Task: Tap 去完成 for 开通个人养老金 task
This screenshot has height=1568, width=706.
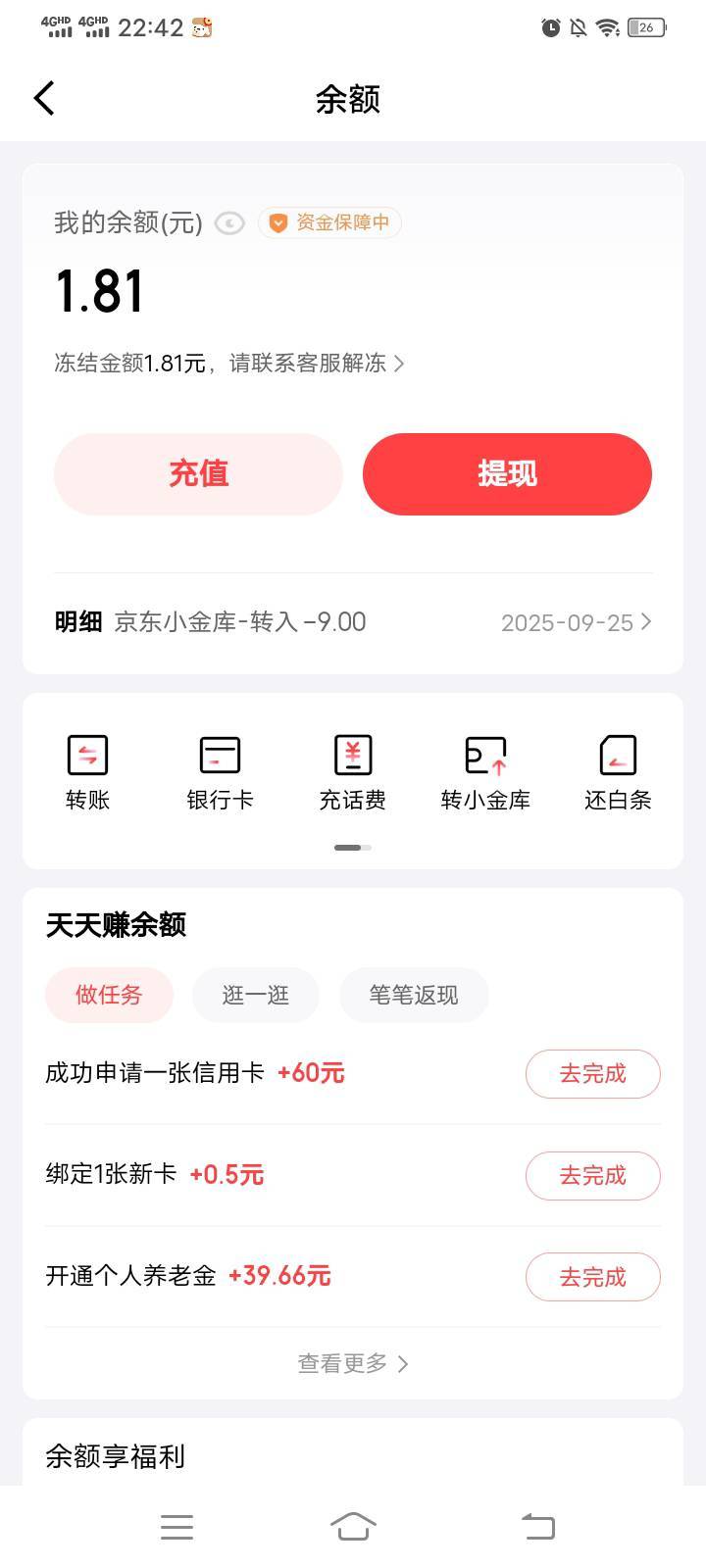Action: point(592,1277)
